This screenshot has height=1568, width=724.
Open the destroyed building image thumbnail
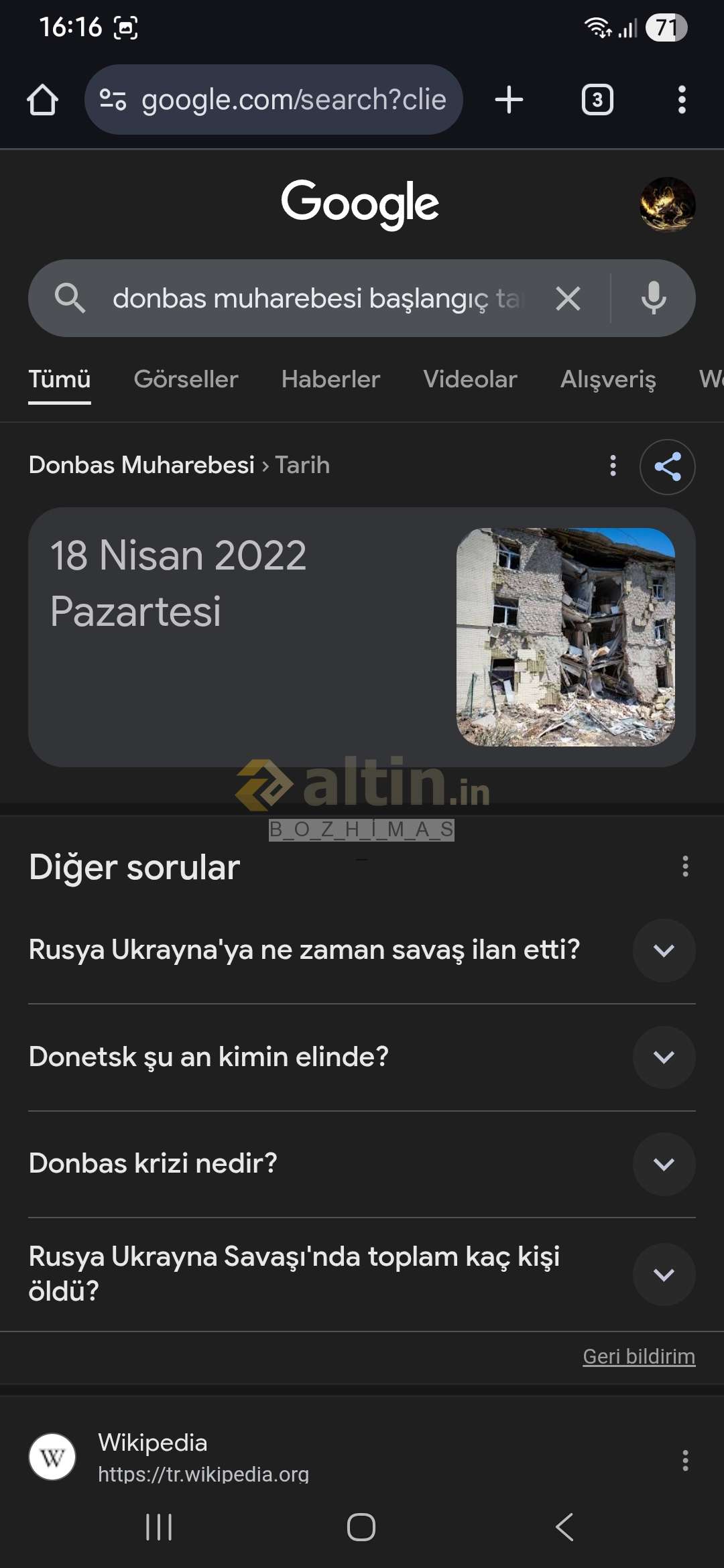(565, 637)
